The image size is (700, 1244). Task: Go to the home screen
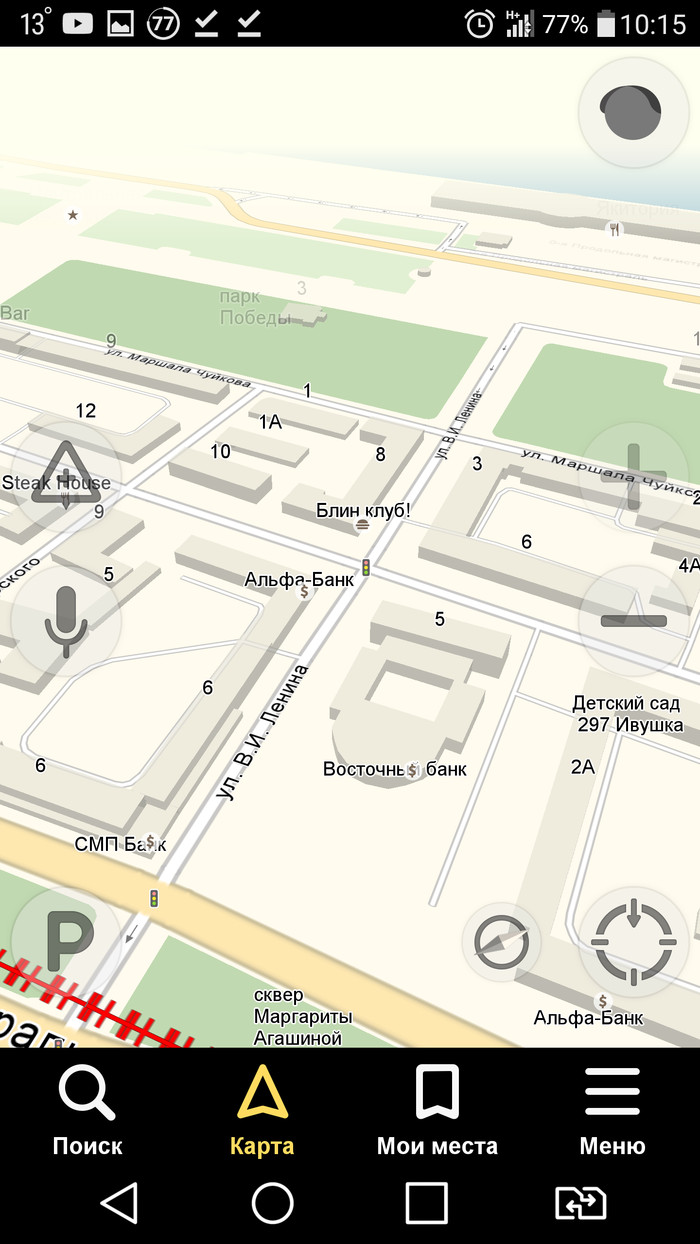273,1203
